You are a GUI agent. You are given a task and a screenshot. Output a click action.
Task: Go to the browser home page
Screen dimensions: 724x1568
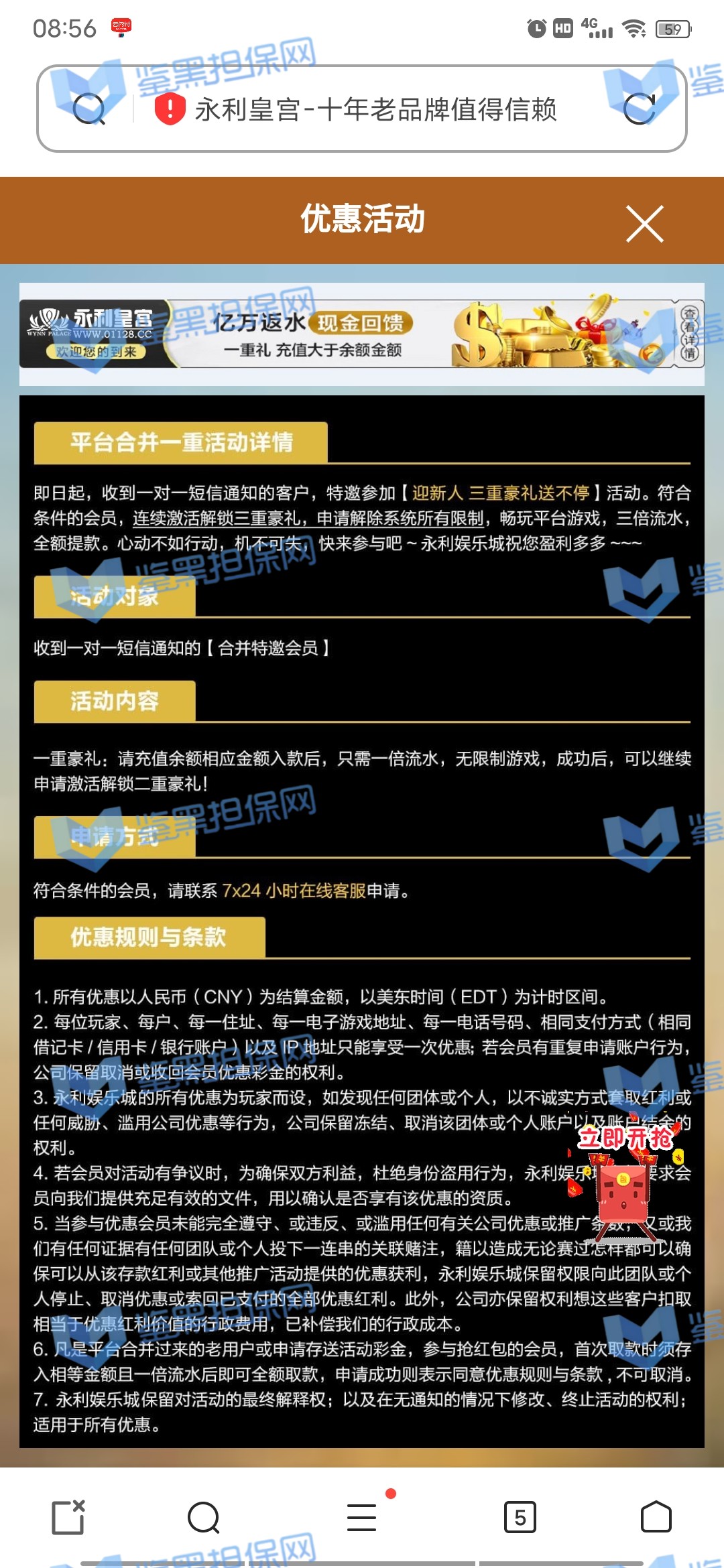pyautogui.click(x=656, y=1517)
